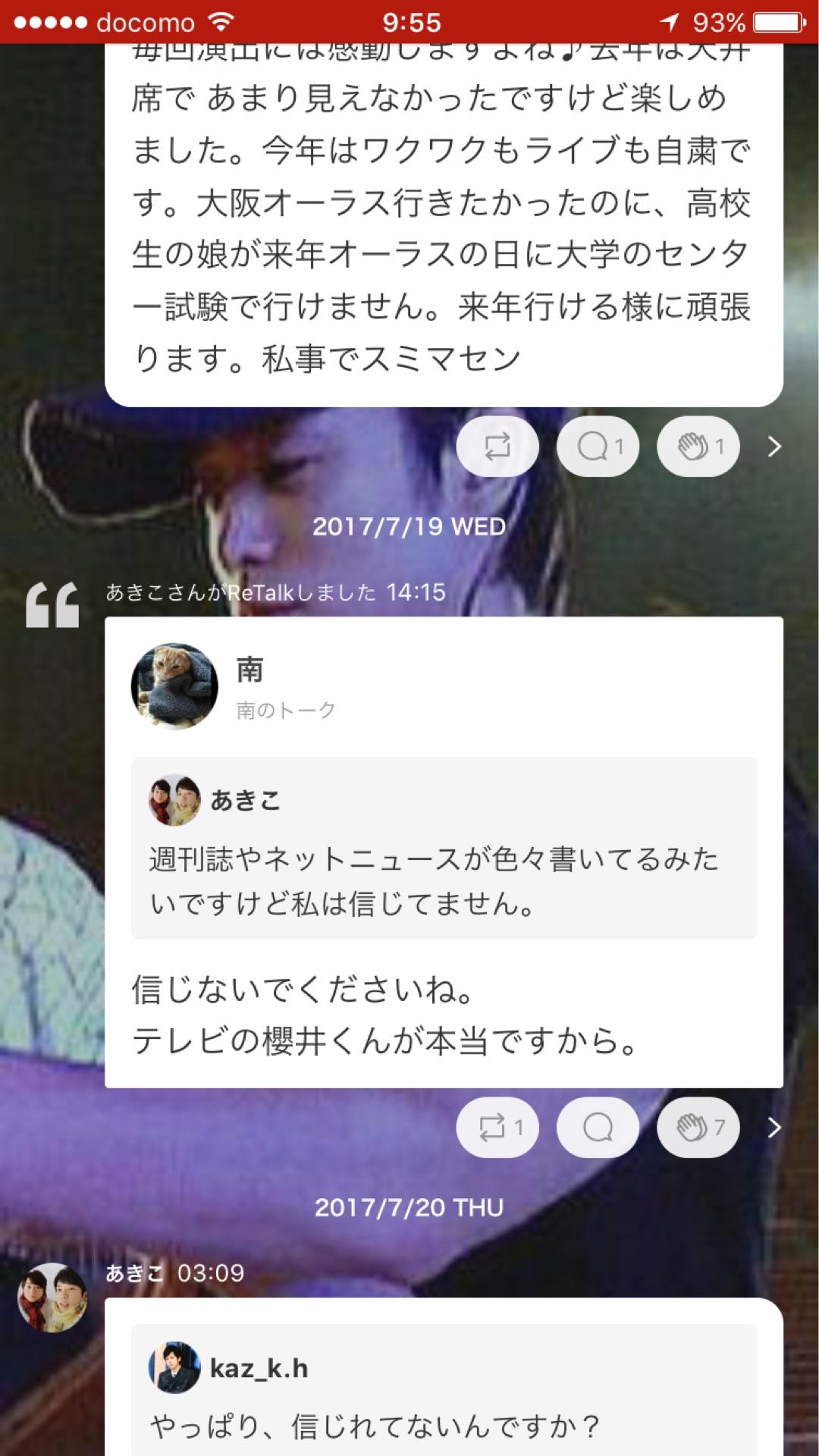Tap the clap icon with count 1

pos(698,447)
